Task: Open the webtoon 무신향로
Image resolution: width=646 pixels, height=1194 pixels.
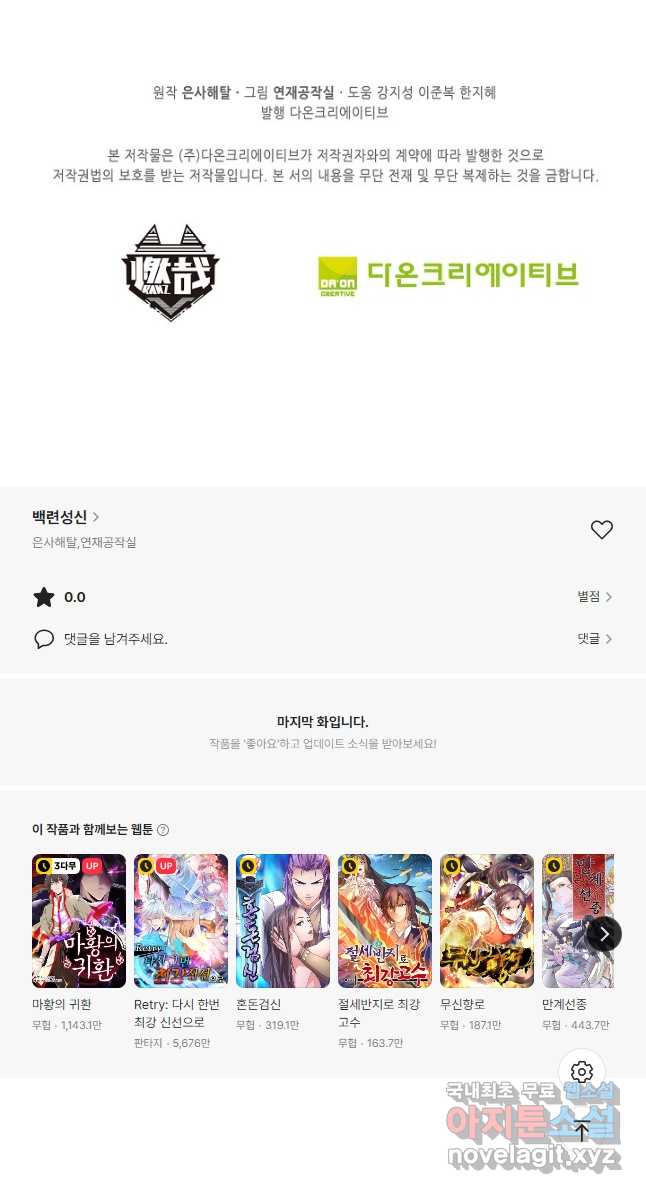Action: click(x=487, y=921)
